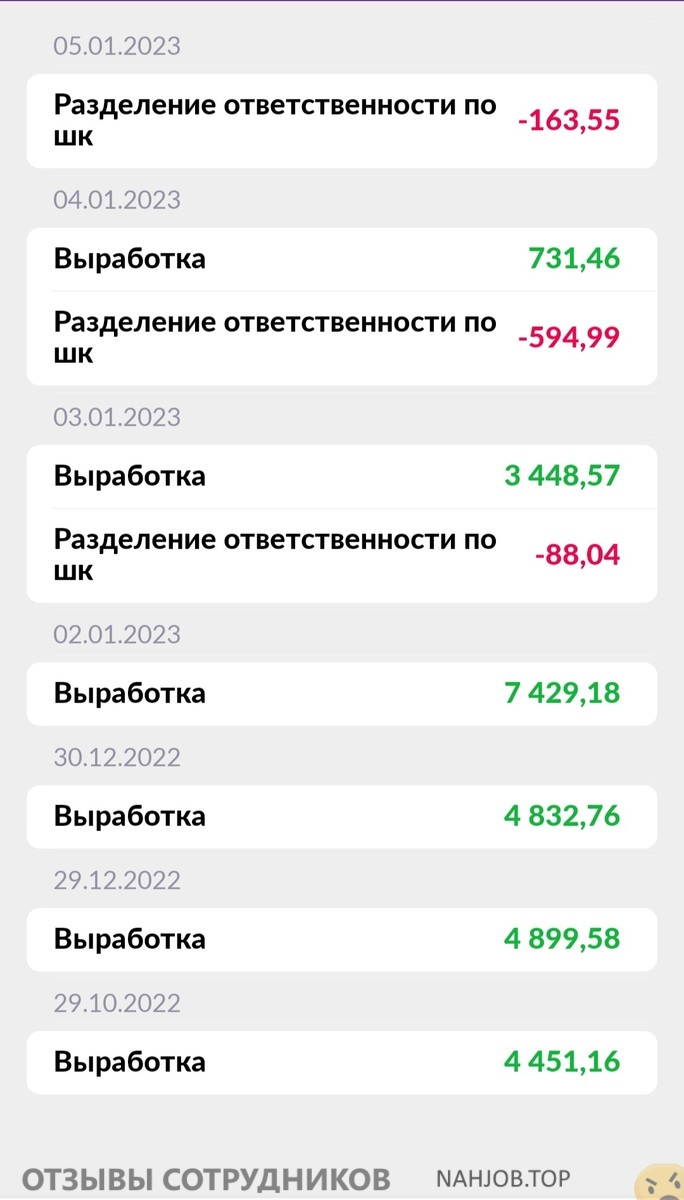
Task: Open the 05.01.2023 deduction of -163,55
Action: click(x=342, y=121)
